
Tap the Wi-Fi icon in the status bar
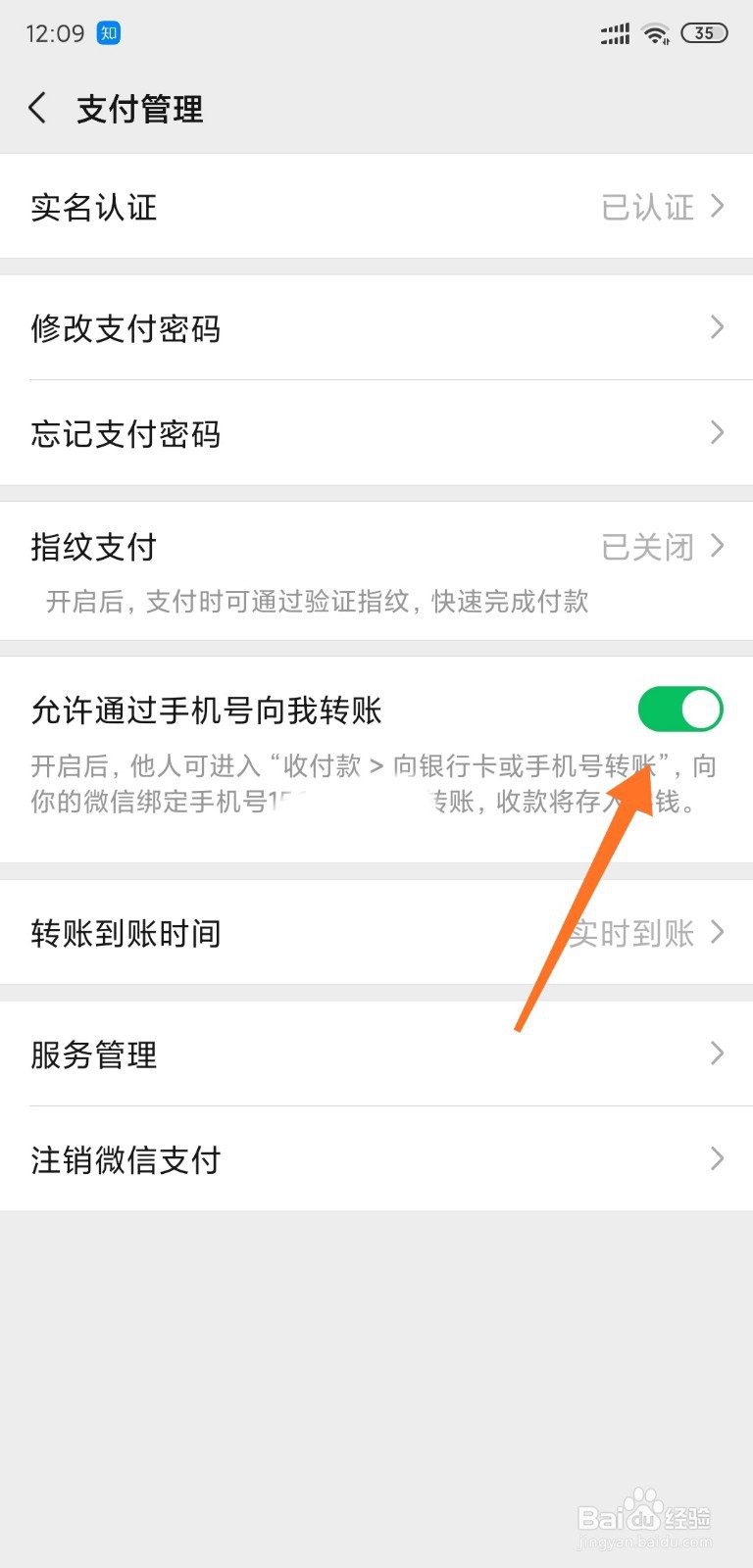[655, 33]
